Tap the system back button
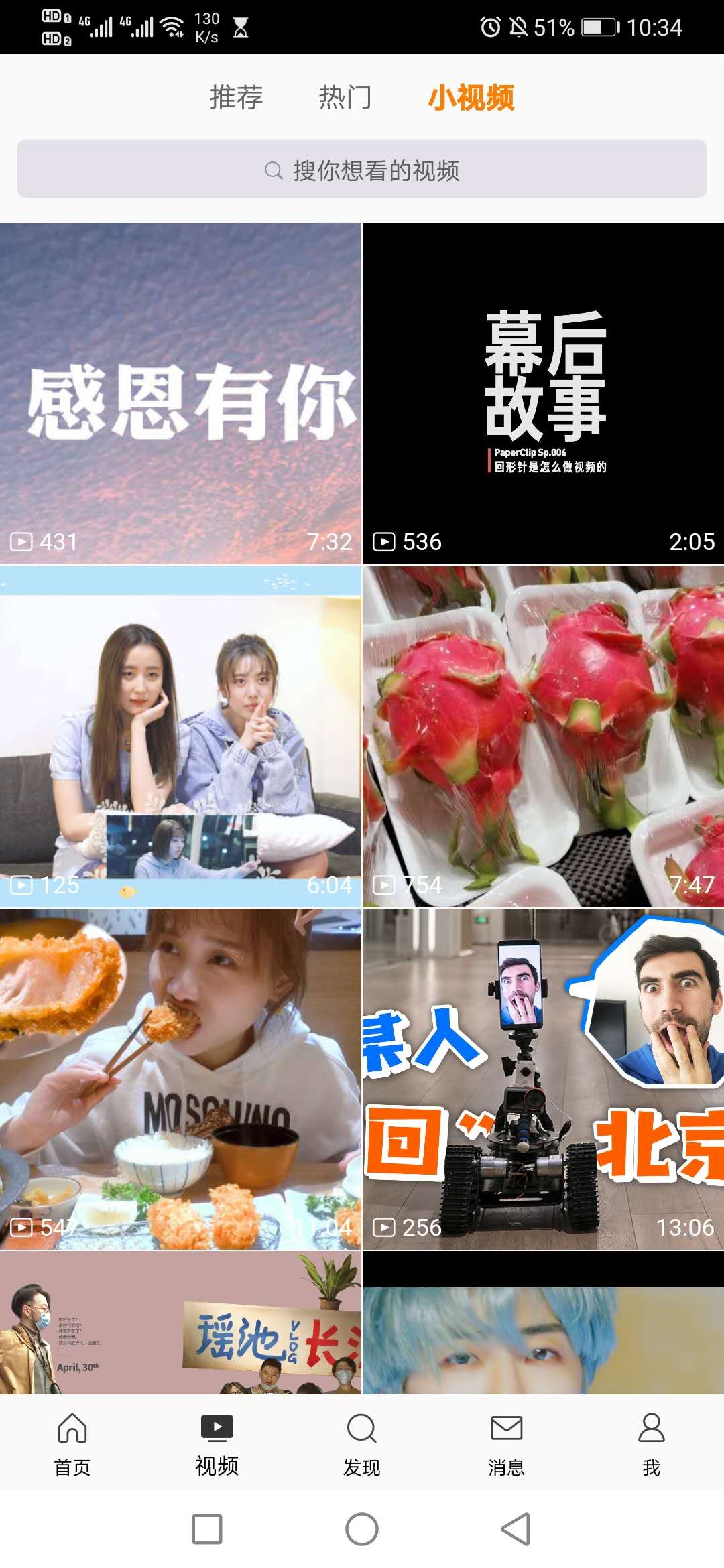The image size is (724, 1568). tap(516, 1529)
